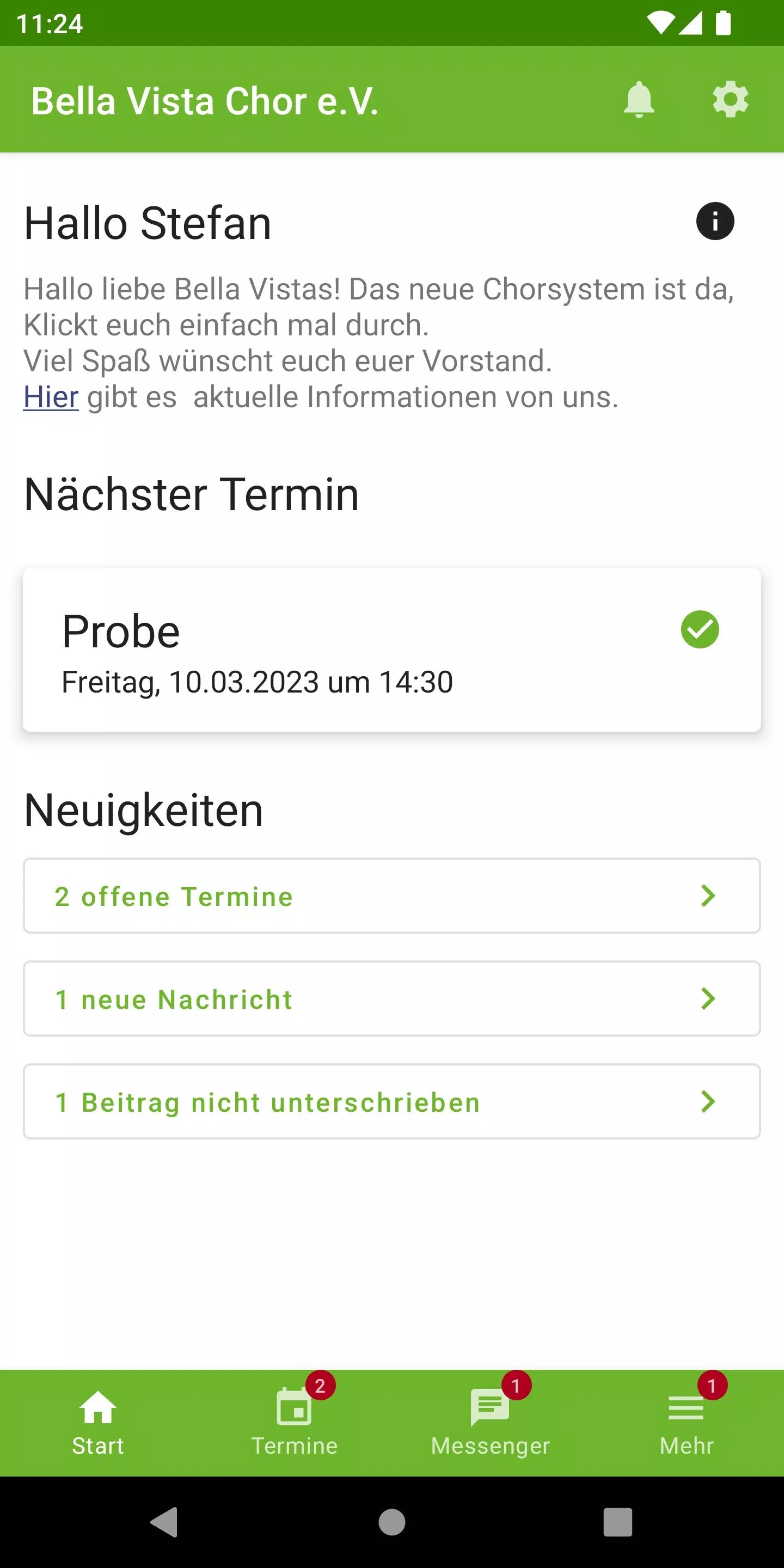Image resolution: width=784 pixels, height=1568 pixels.
Task: Open the Probe appointment card
Action: tap(392, 650)
